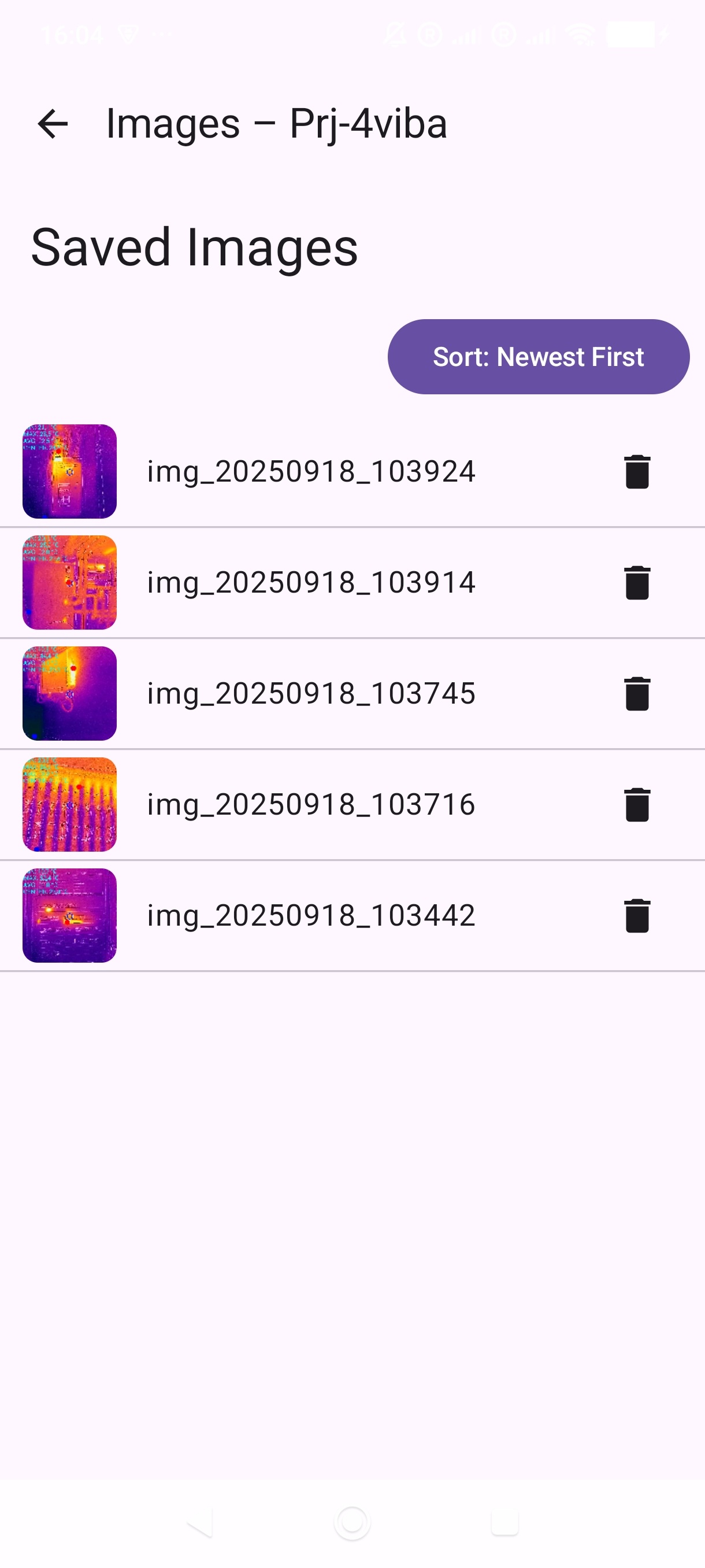Delete img_20250918_103924 with its trash icon
This screenshot has width=705, height=1568.
tap(637, 472)
